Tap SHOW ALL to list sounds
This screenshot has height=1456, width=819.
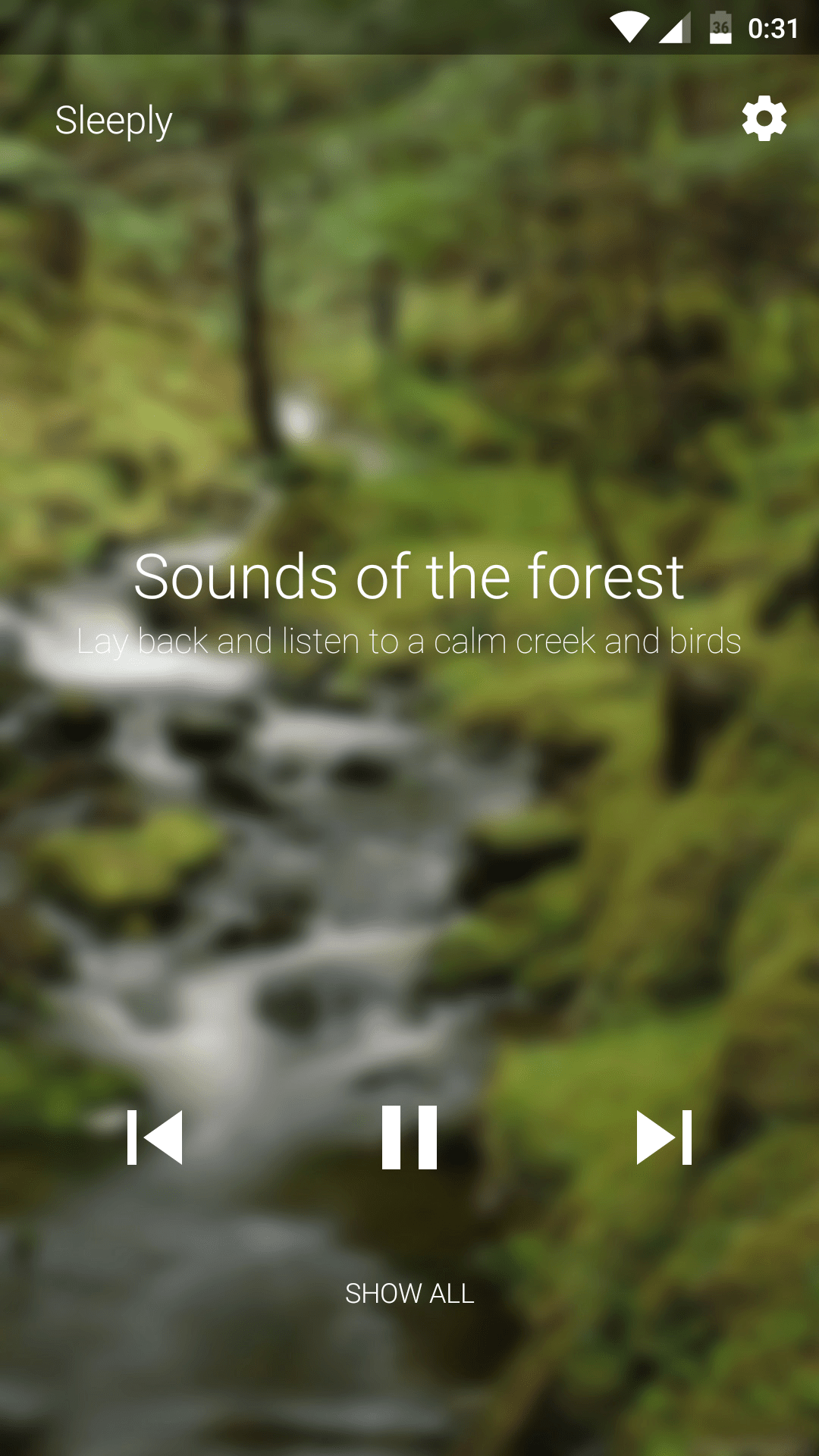click(x=409, y=1293)
